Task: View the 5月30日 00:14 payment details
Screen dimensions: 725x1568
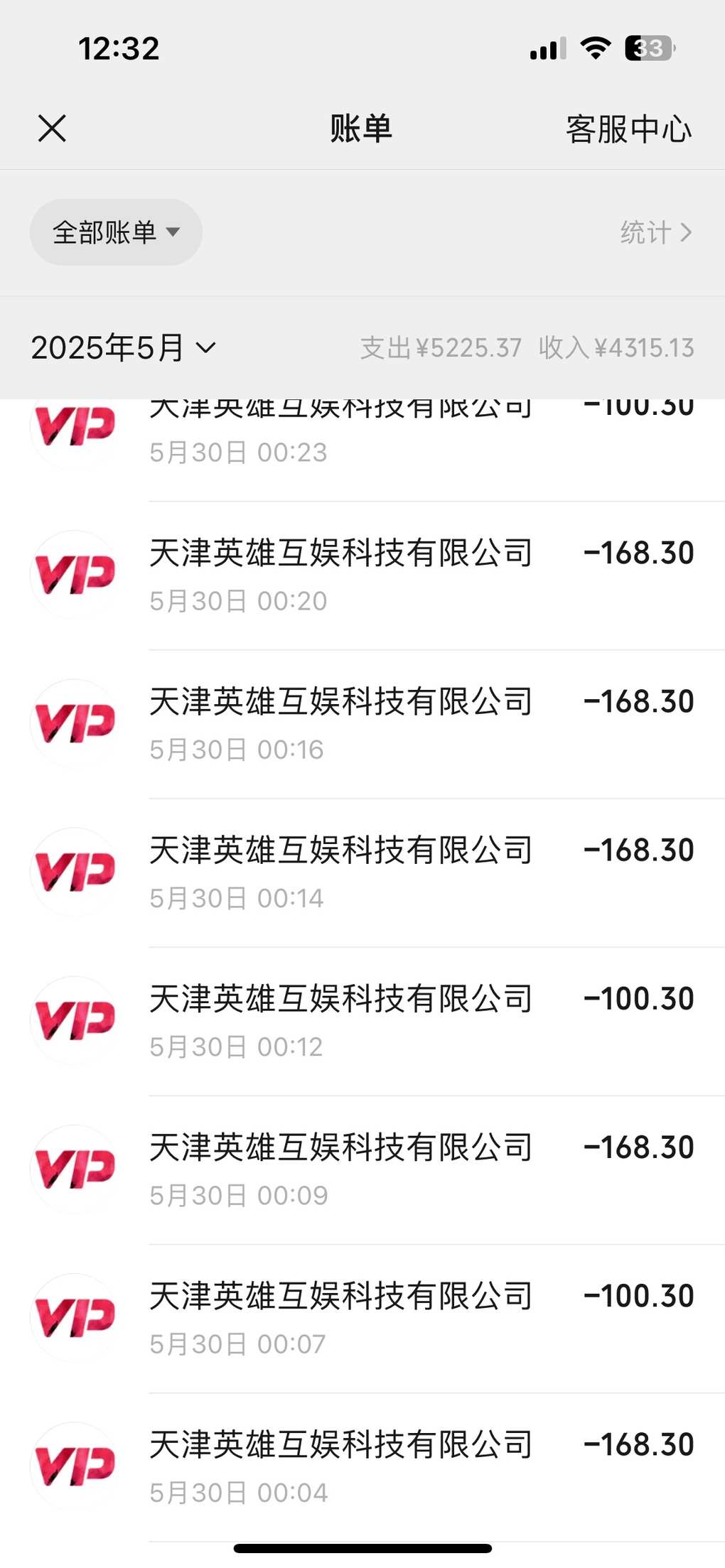Action: (x=362, y=872)
